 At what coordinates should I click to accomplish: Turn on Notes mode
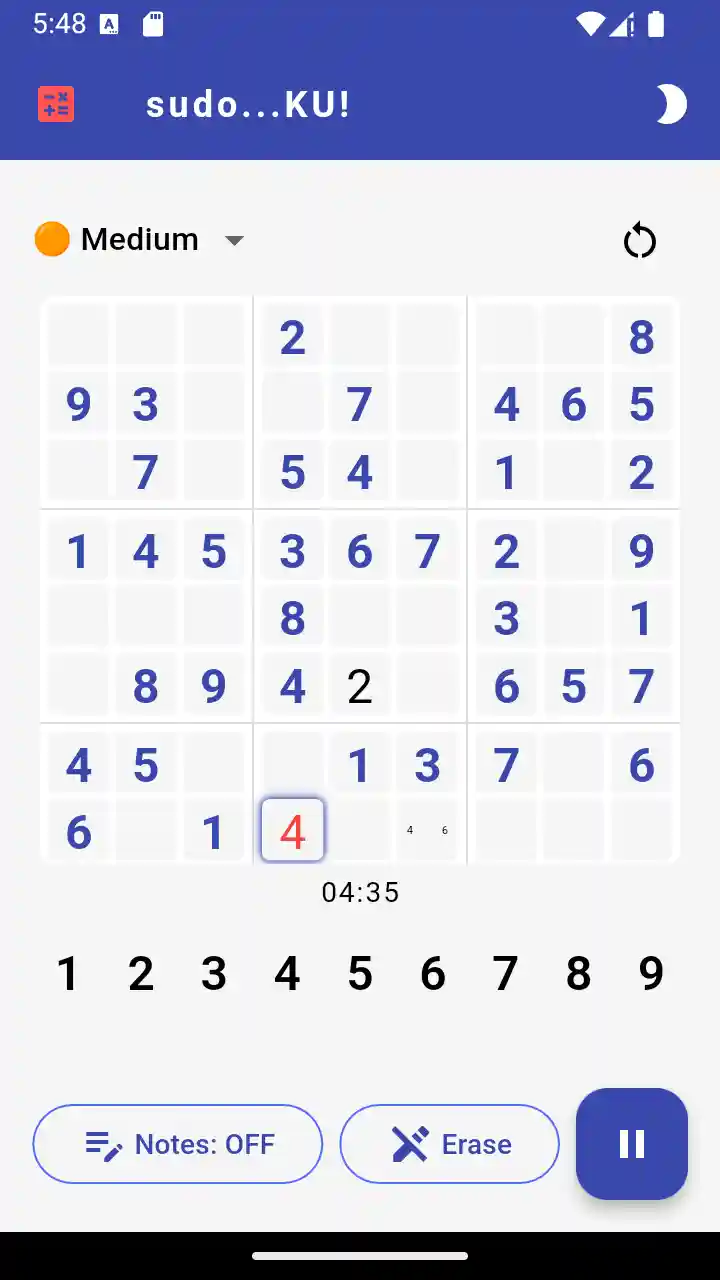(178, 1144)
